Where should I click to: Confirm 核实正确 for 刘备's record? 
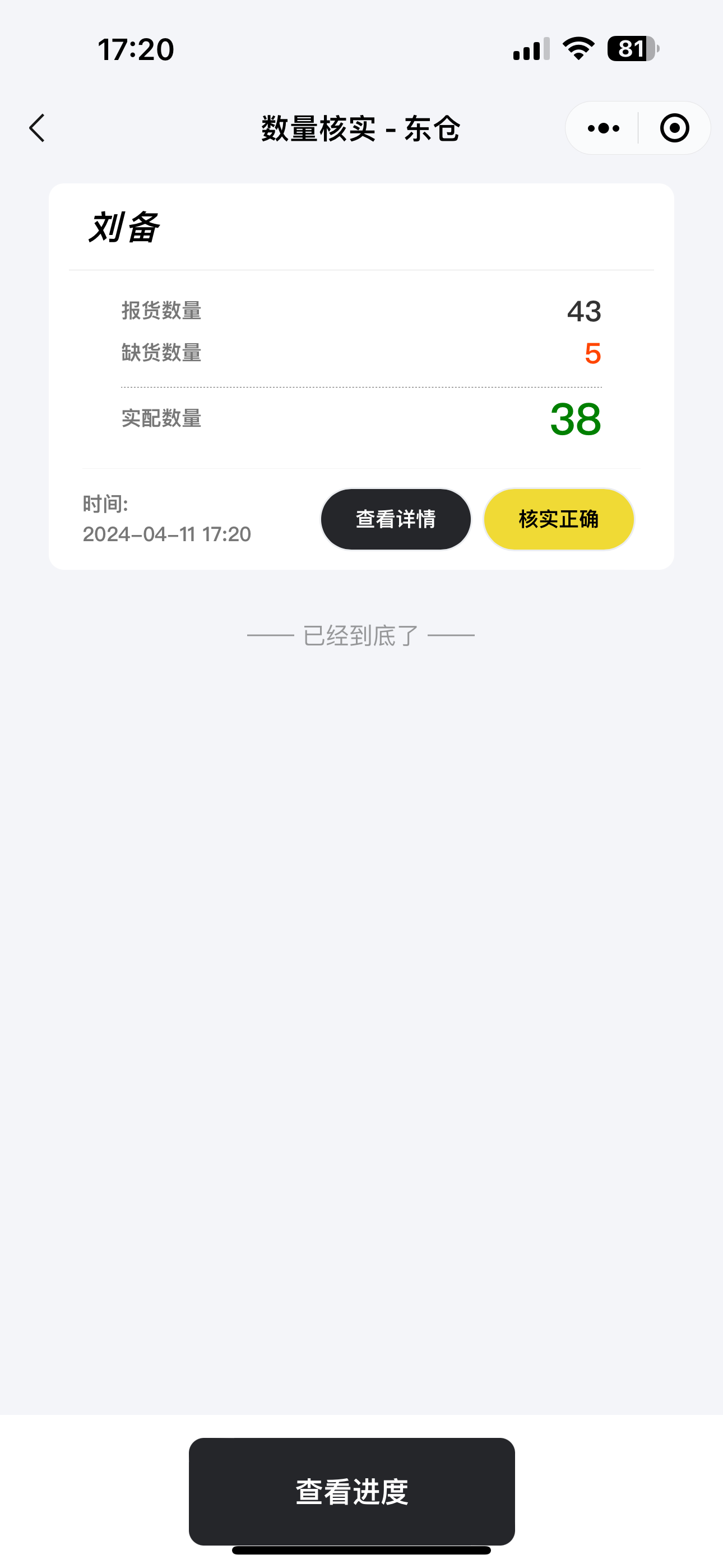pyautogui.click(x=559, y=519)
